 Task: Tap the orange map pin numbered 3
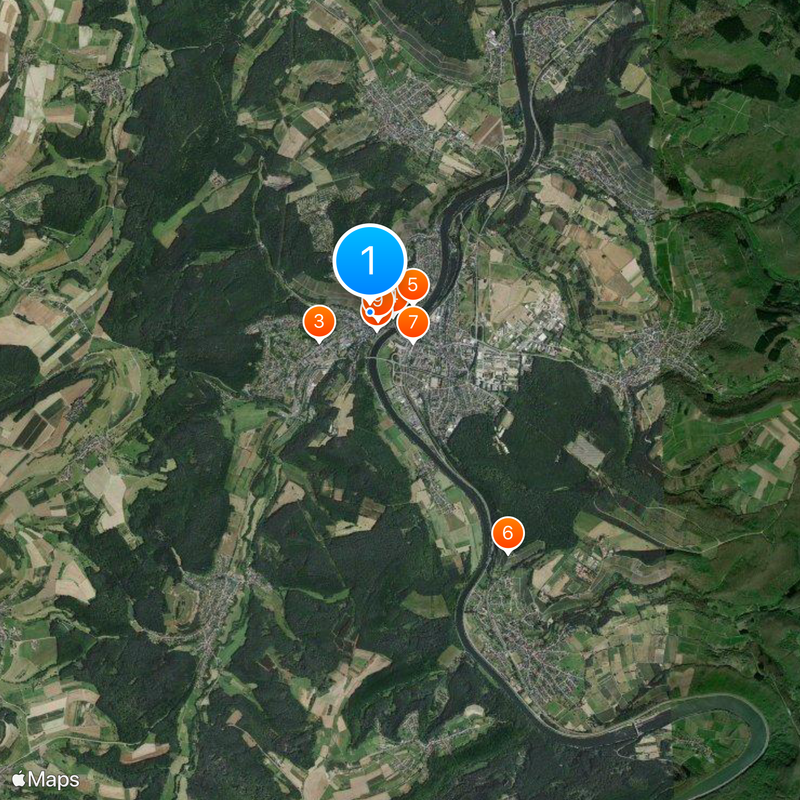coord(319,322)
